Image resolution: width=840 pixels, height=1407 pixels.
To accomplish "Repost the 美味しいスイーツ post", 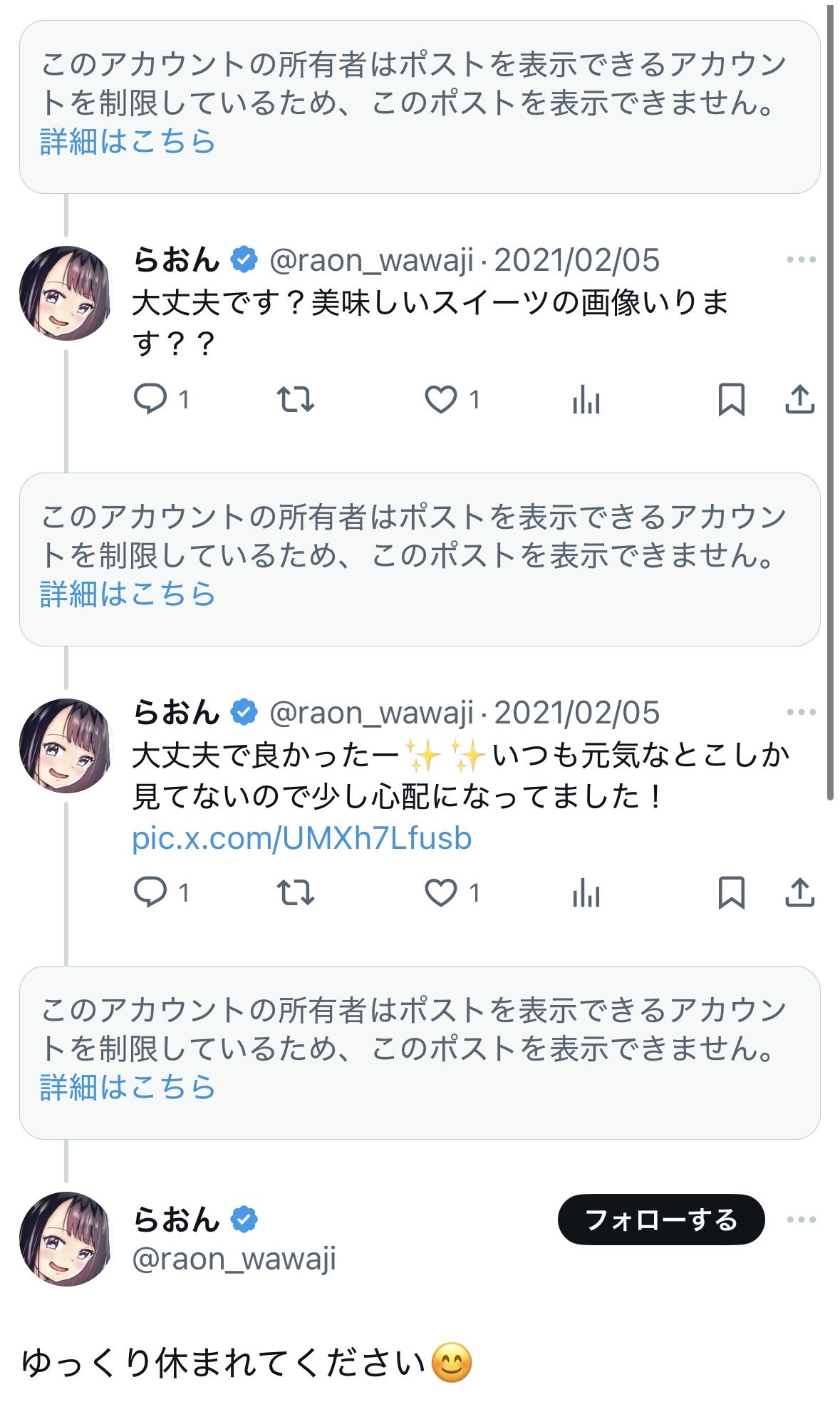I will (295, 399).
